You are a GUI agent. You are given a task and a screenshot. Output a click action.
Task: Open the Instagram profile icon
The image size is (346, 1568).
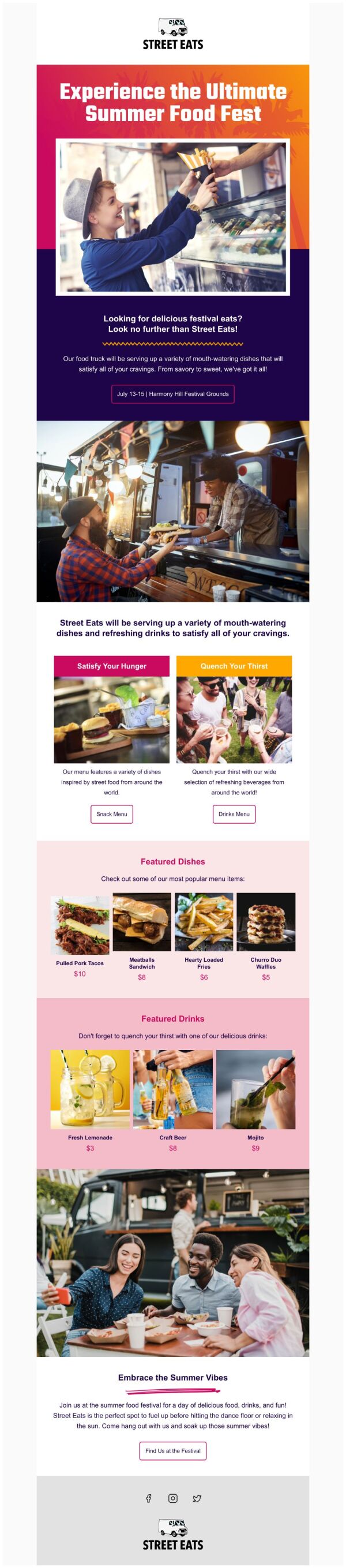click(x=172, y=1498)
